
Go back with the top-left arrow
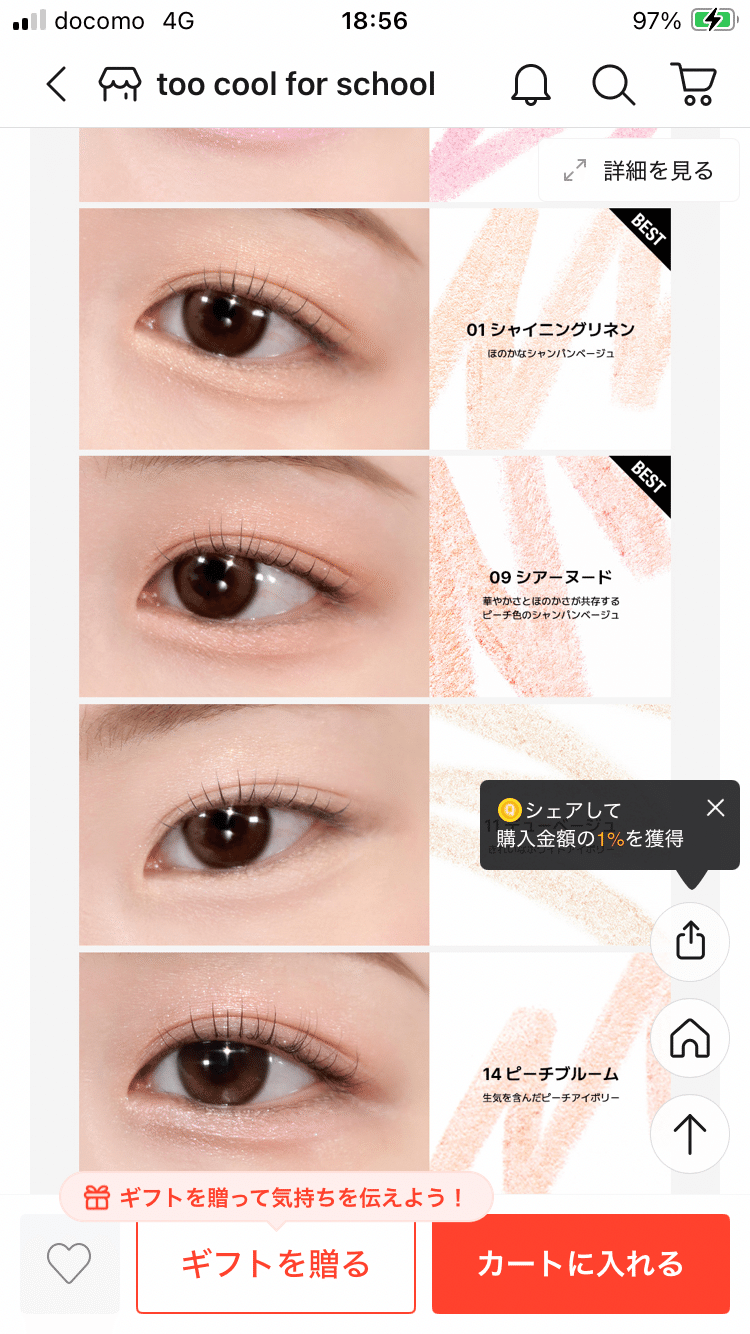pos(57,85)
